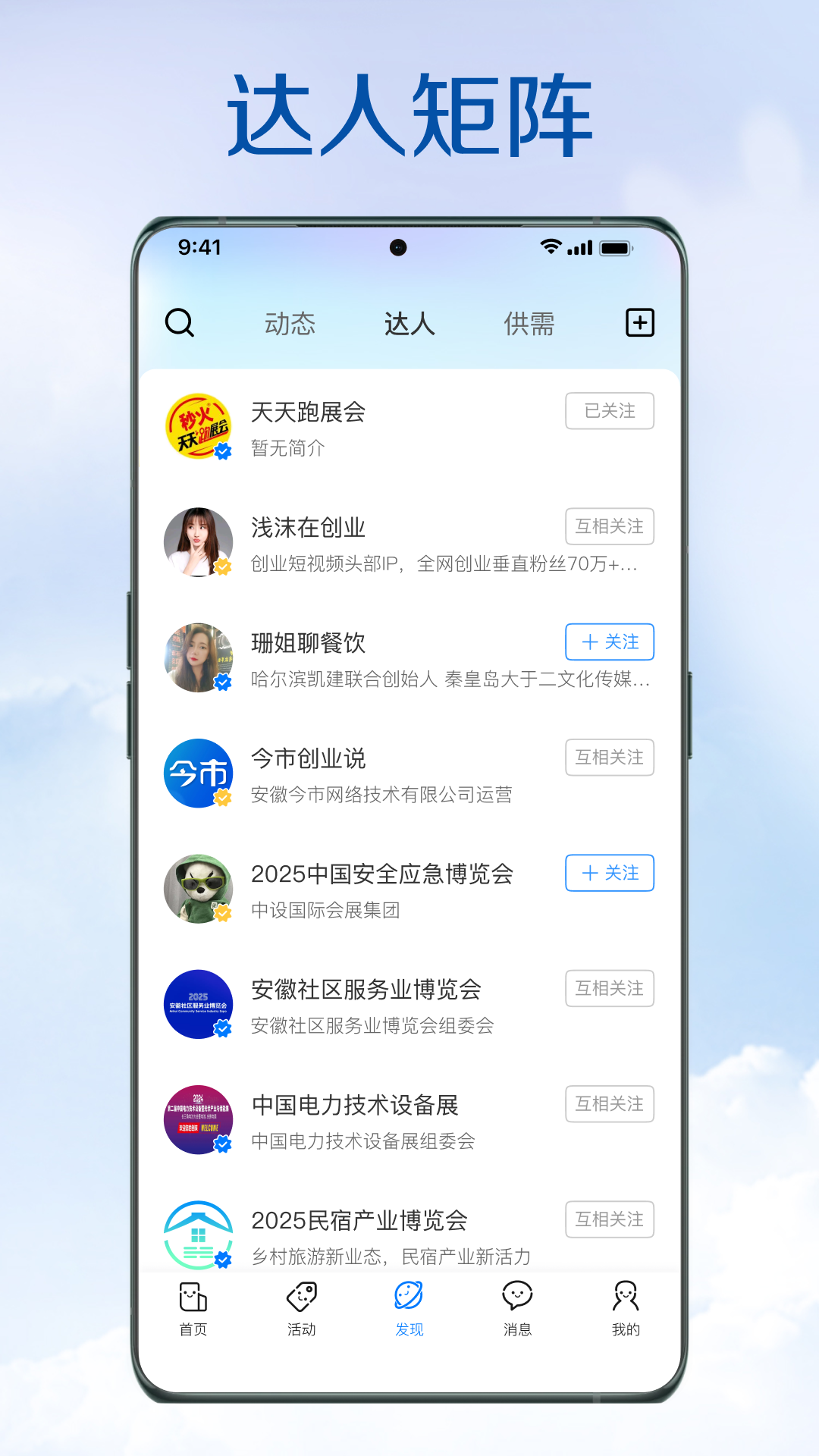Follow 珊姐聊餐饮

point(609,642)
